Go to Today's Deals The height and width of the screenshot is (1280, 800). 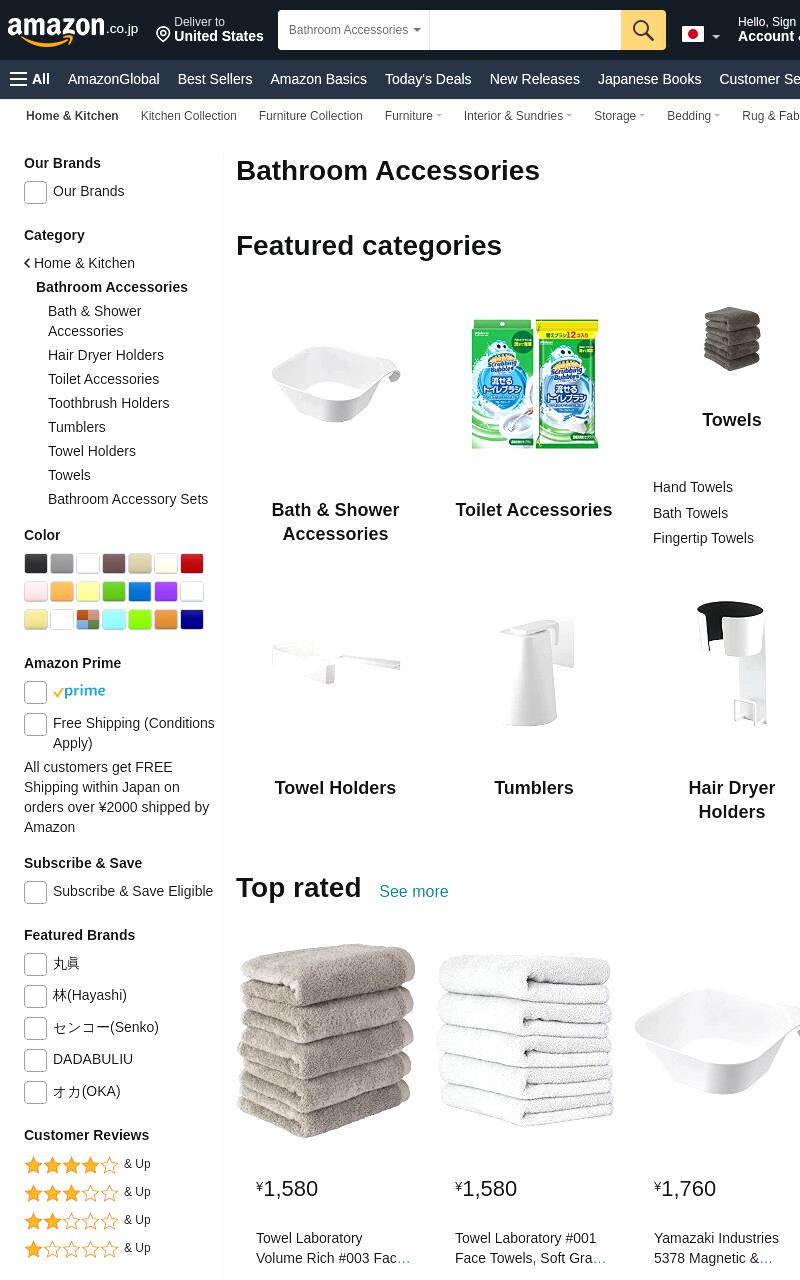[428, 79]
